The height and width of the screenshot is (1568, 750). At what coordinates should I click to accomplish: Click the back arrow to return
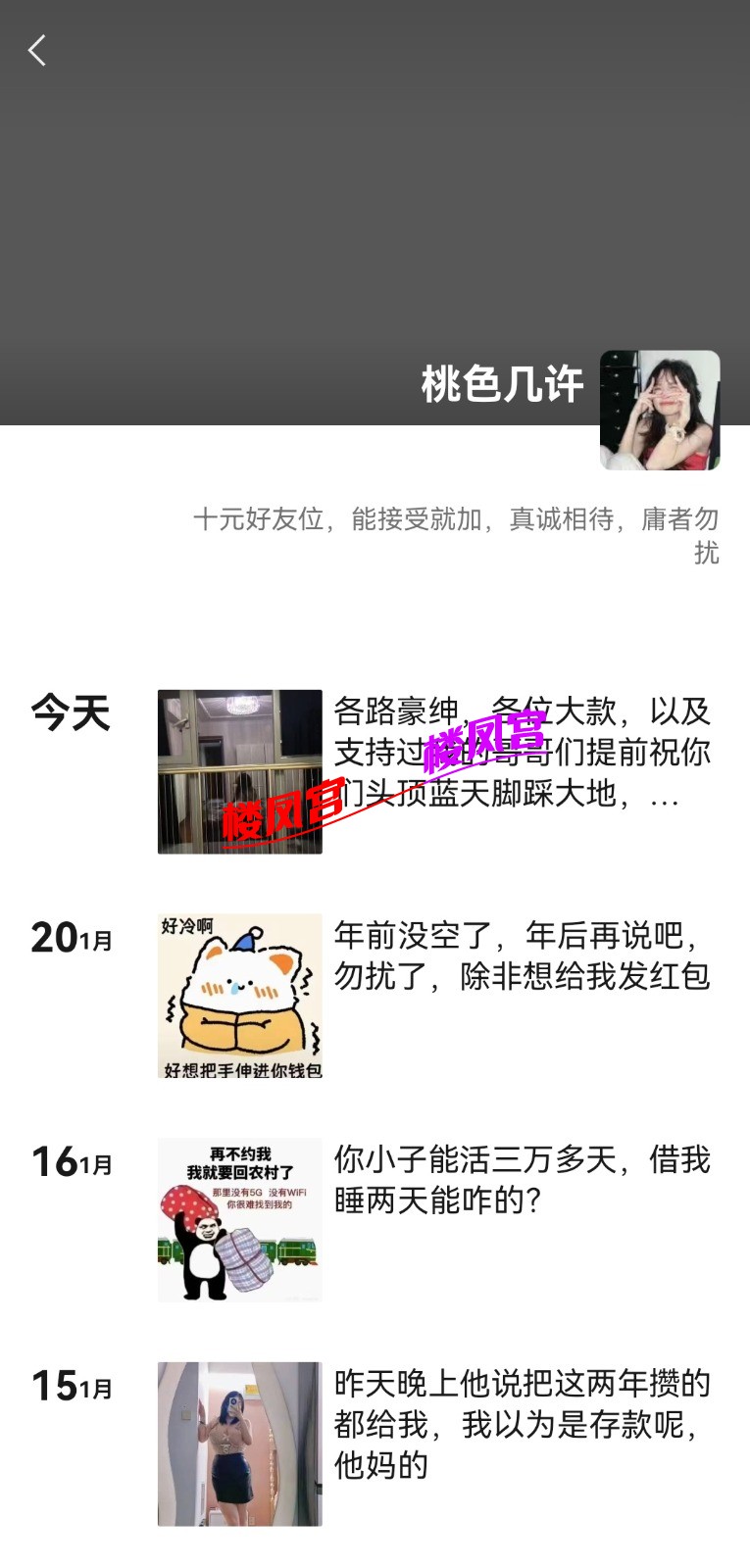coord(37,49)
